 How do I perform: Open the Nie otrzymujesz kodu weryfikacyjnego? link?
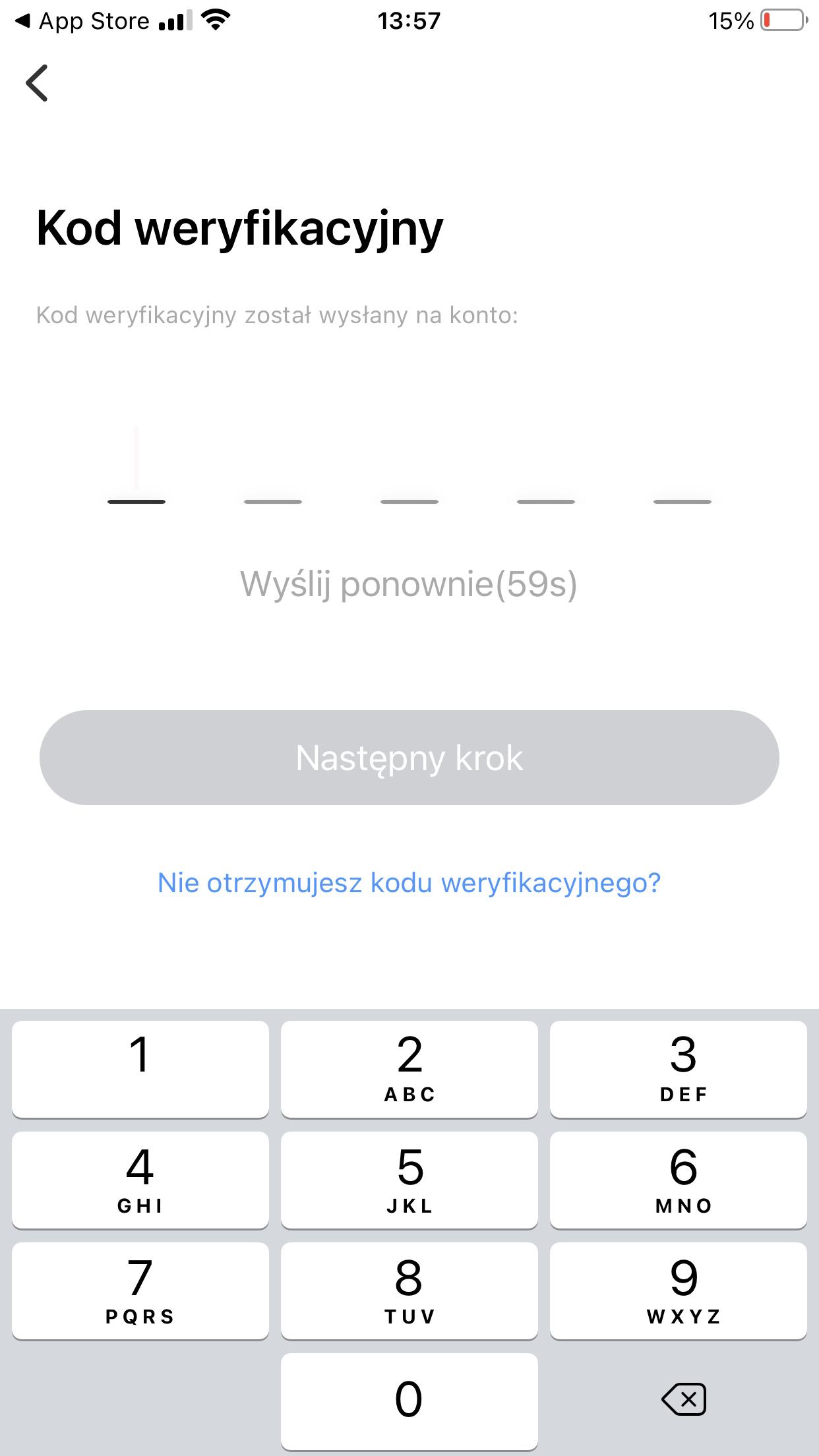click(409, 883)
